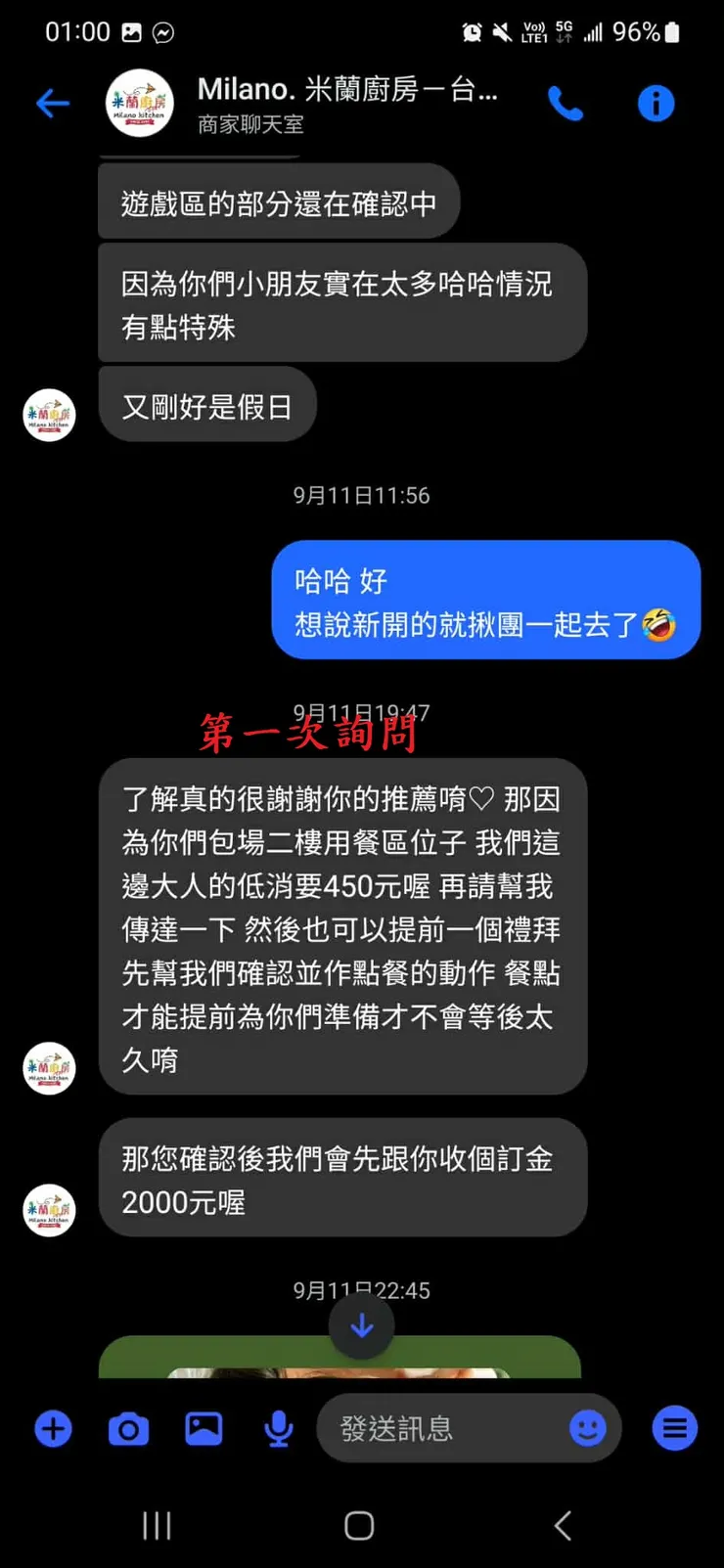Image resolution: width=724 pixels, height=1568 pixels.
Task: Open the camera to take a photo
Action: 128,1428
